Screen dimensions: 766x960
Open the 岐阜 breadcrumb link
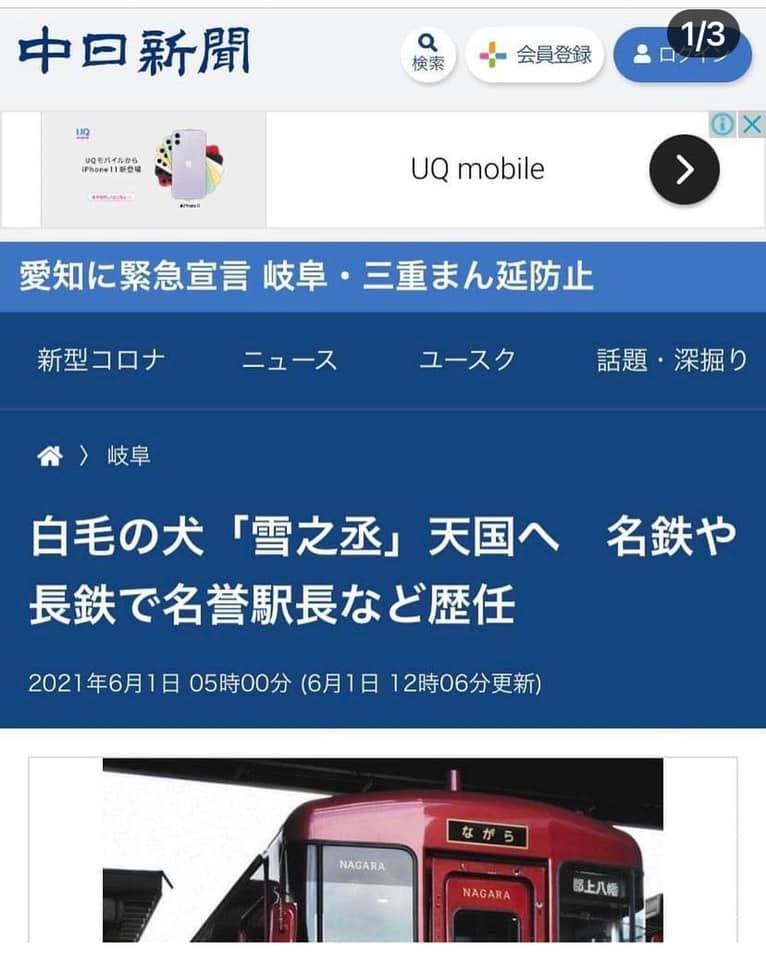(129, 457)
